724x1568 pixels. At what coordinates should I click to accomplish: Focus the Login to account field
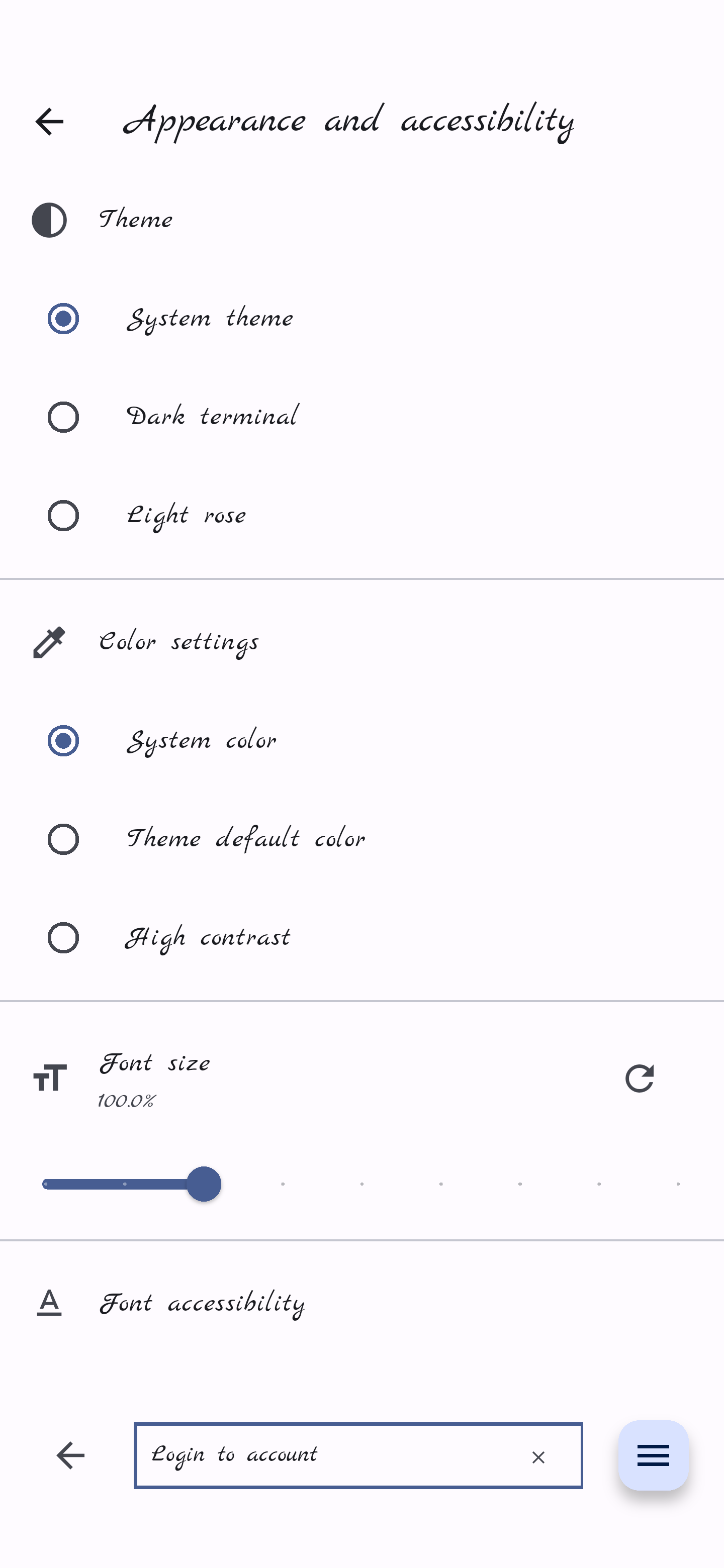329,1455
